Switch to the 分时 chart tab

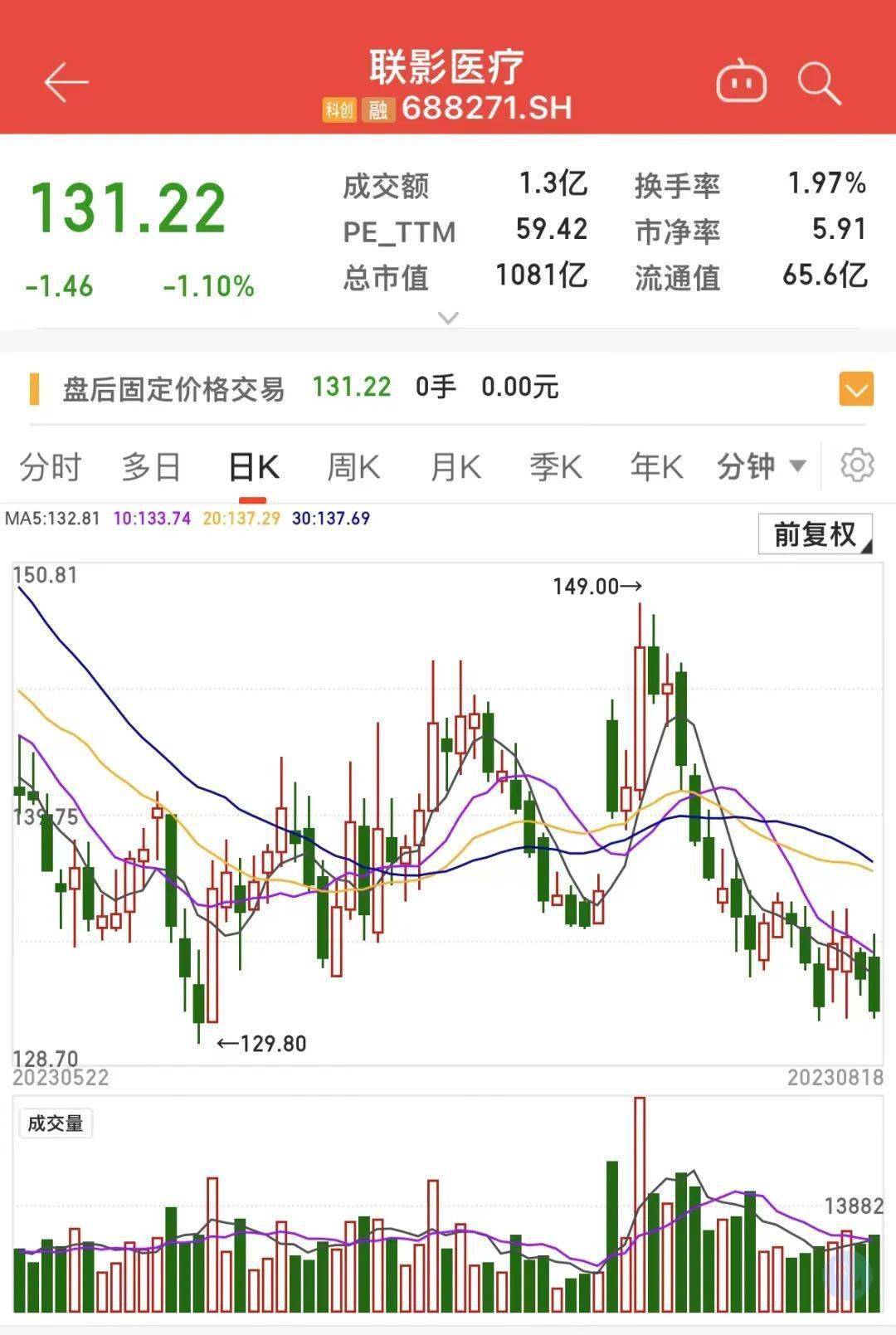point(51,467)
